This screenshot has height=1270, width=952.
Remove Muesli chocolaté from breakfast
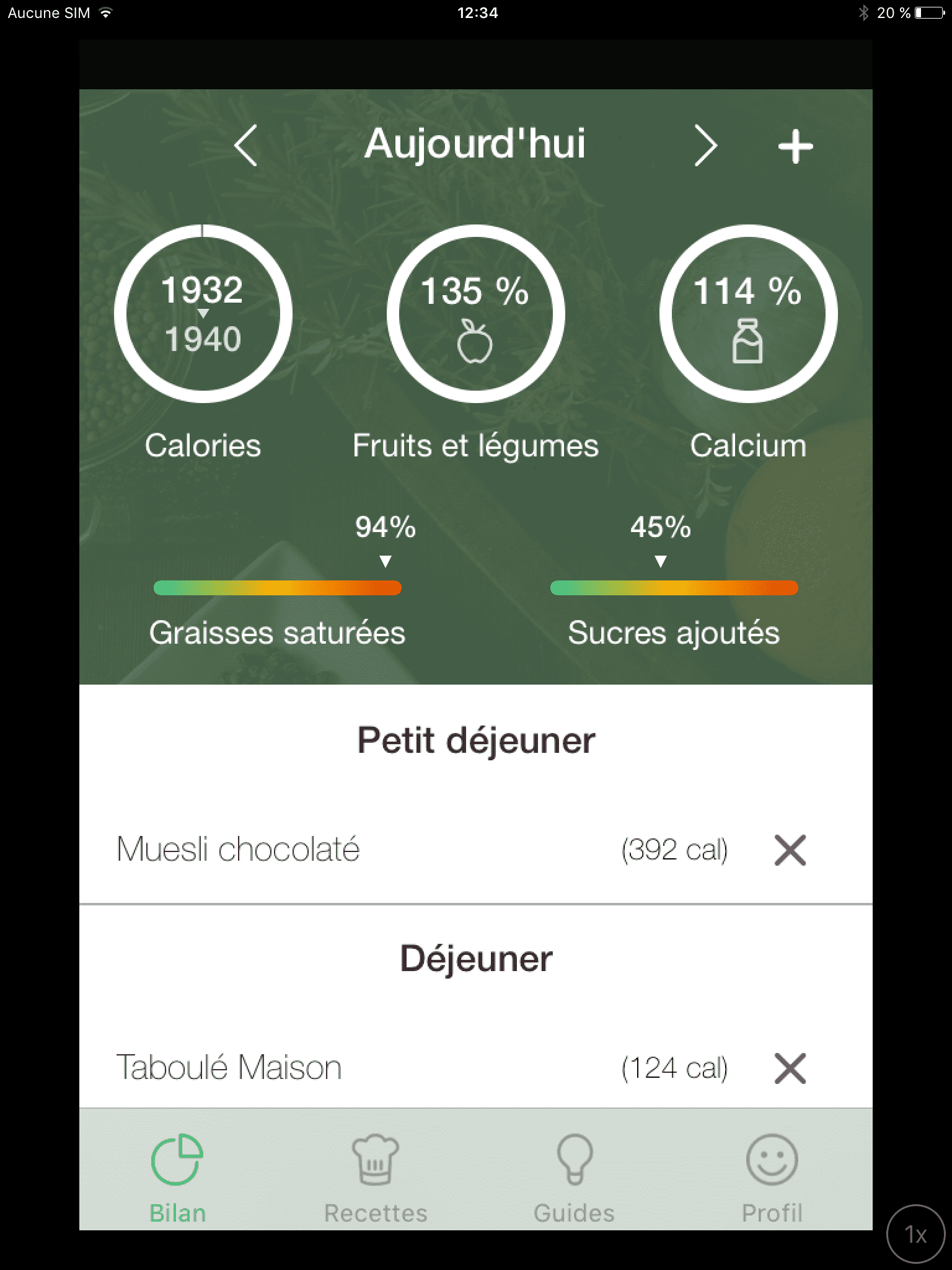(790, 850)
